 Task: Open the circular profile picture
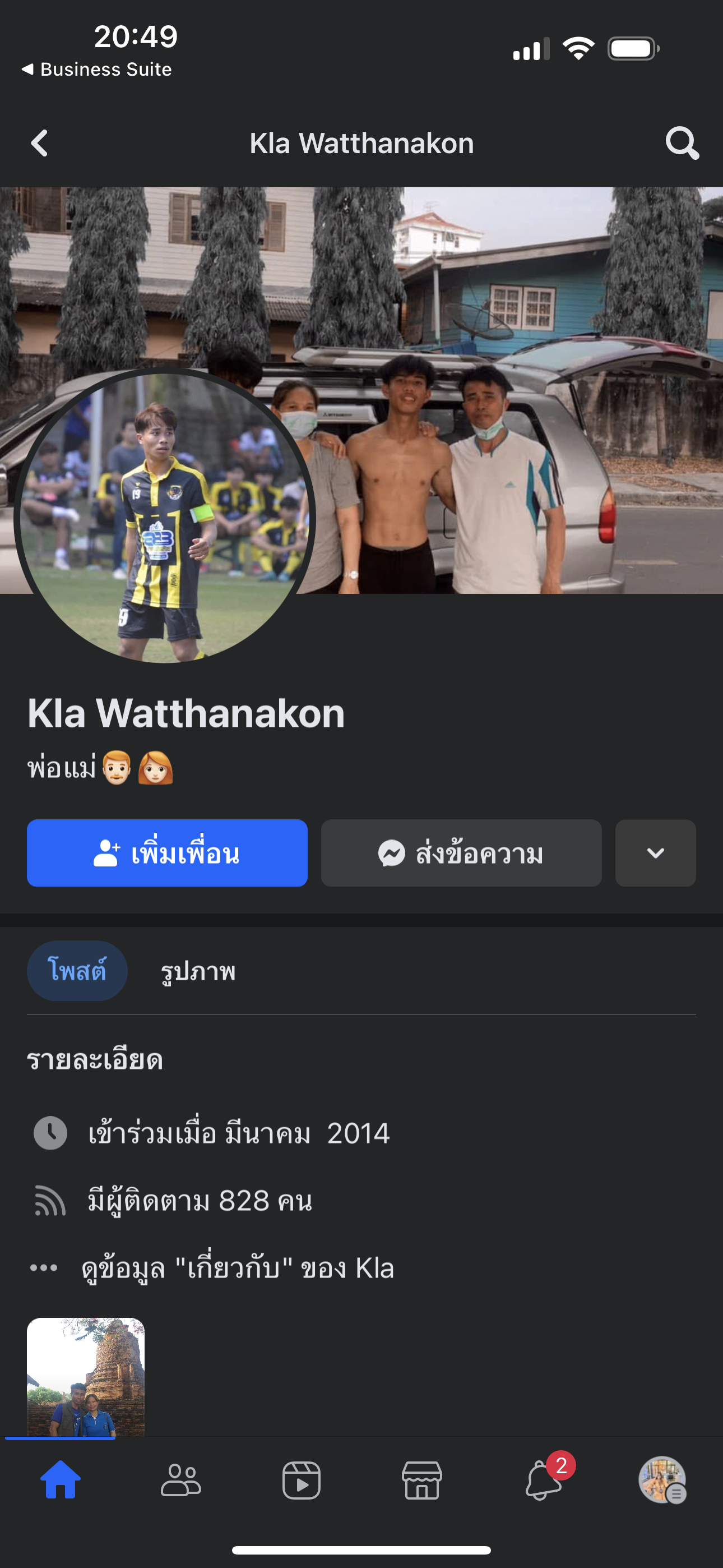point(164,518)
